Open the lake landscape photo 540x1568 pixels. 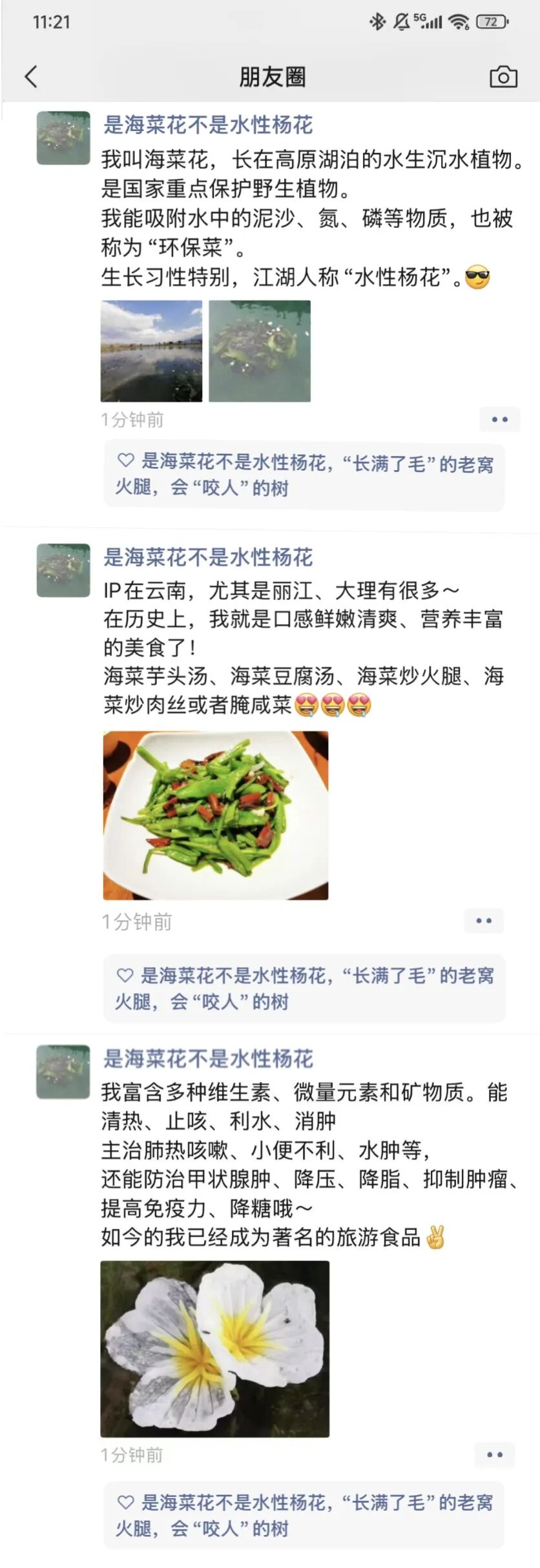pos(151,351)
